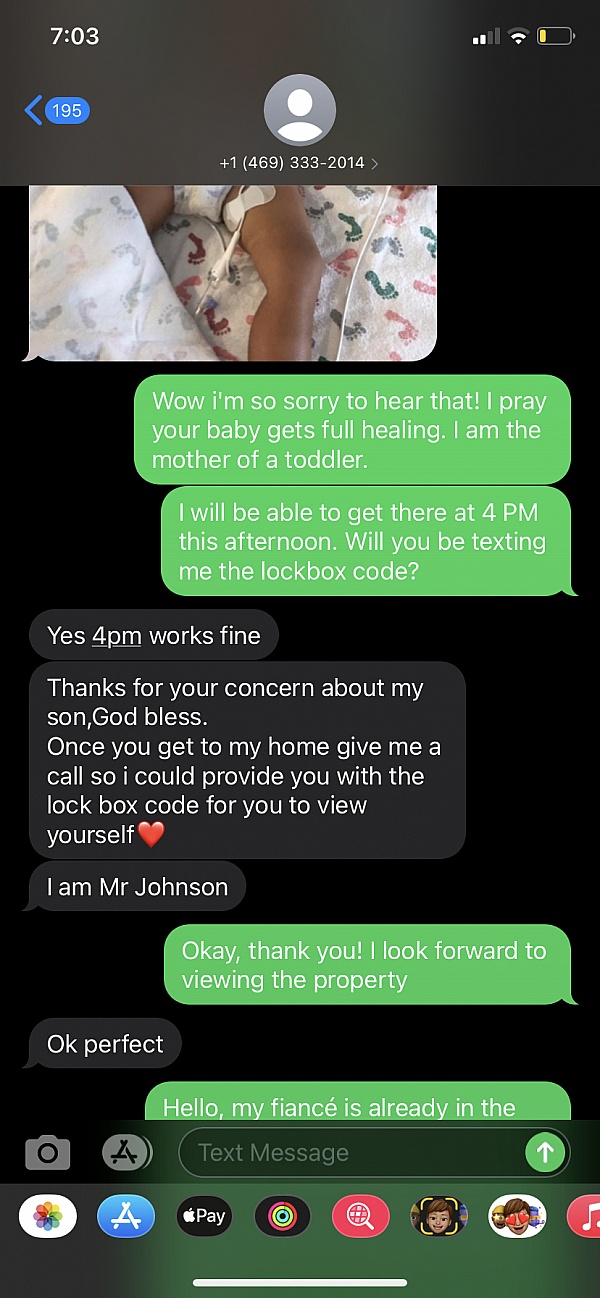Open Apple Pay in the app drawer
600x1298 pixels.
(x=204, y=1216)
